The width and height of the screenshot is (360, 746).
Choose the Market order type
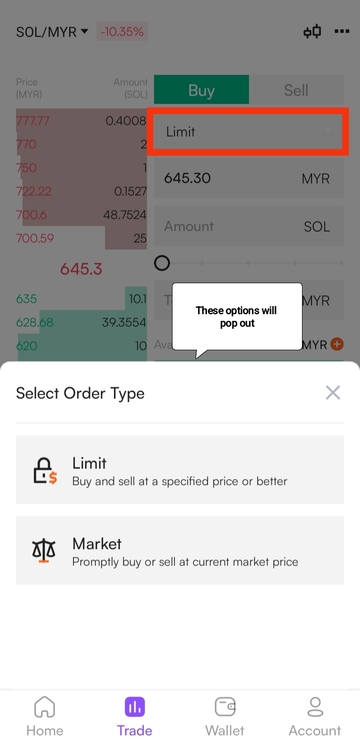180,550
